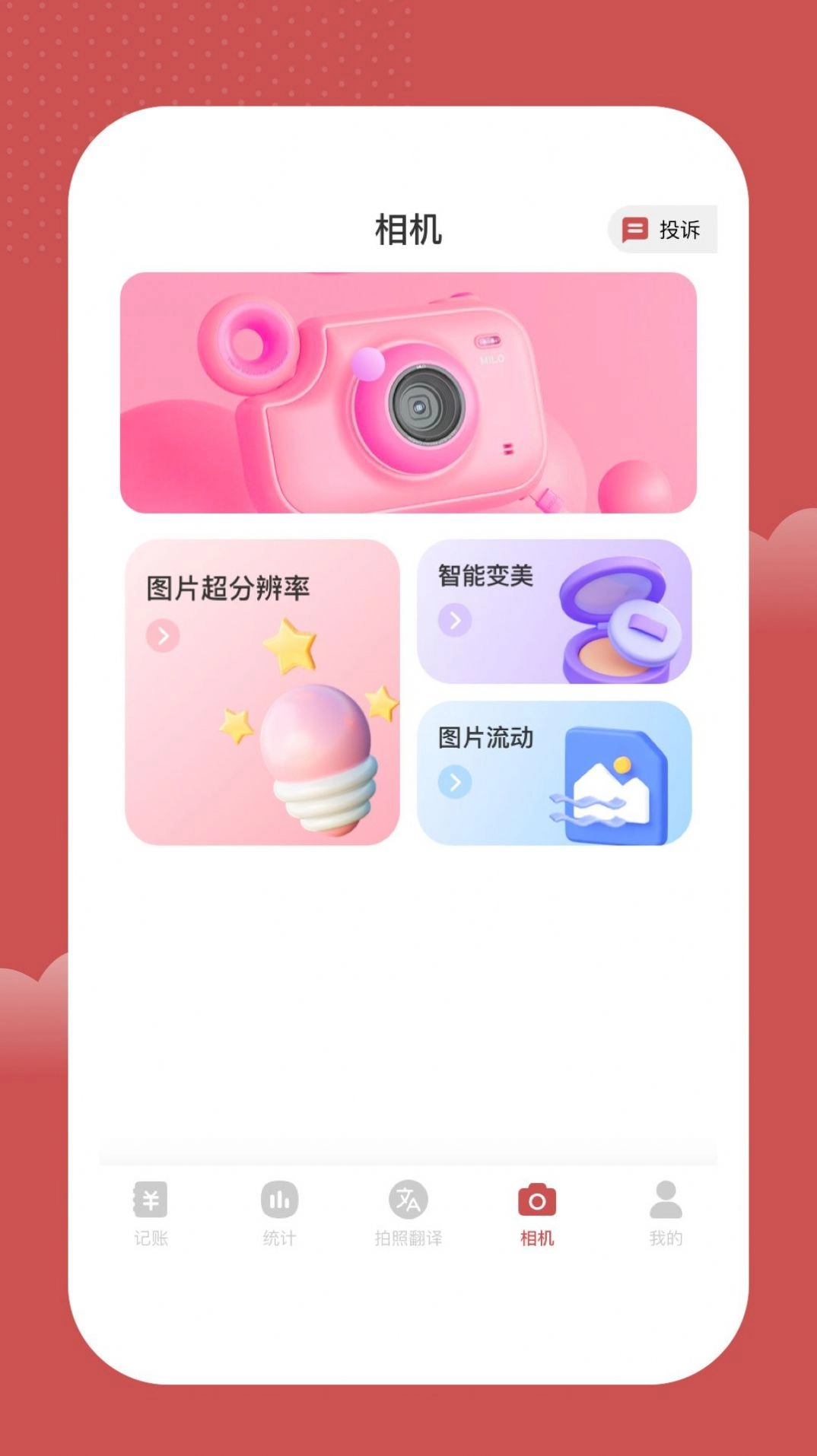The image size is (817, 1456).
Task: Expand 图片超分辨率 via its pink arrow
Action: point(162,636)
